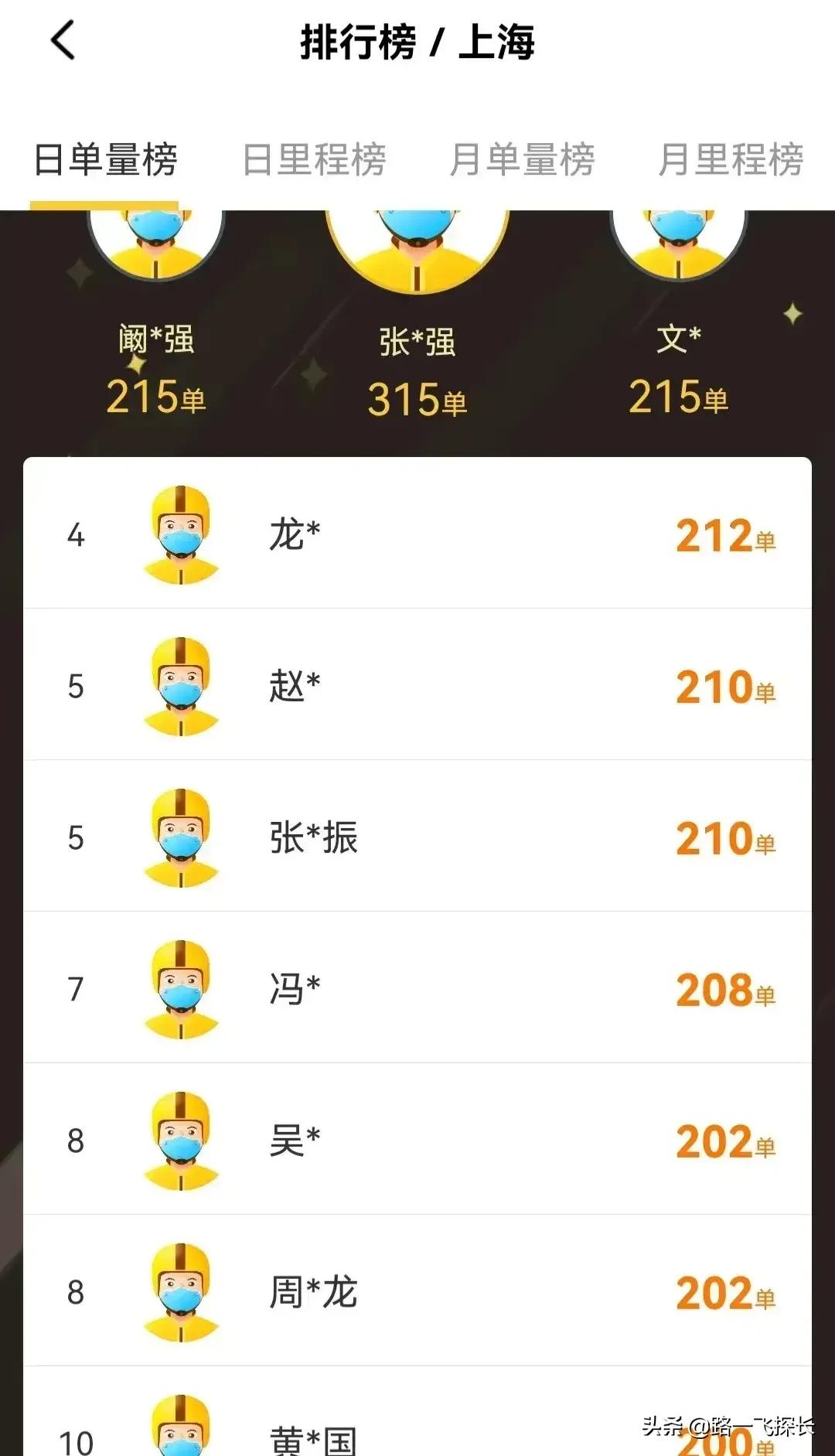View the 月里程榜 tab
835x1456 pixels.
(x=731, y=160)
